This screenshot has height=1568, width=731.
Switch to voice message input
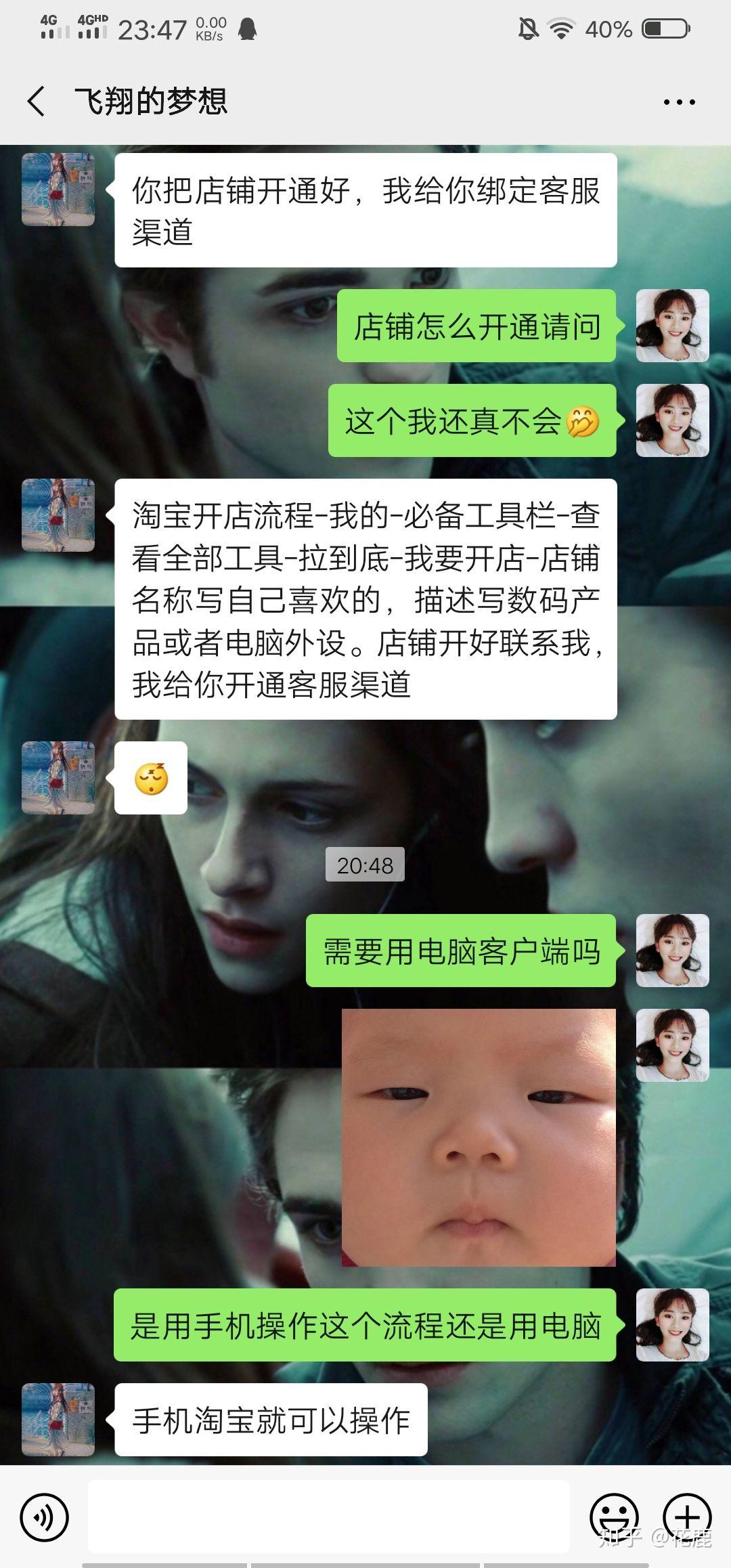45,1517
